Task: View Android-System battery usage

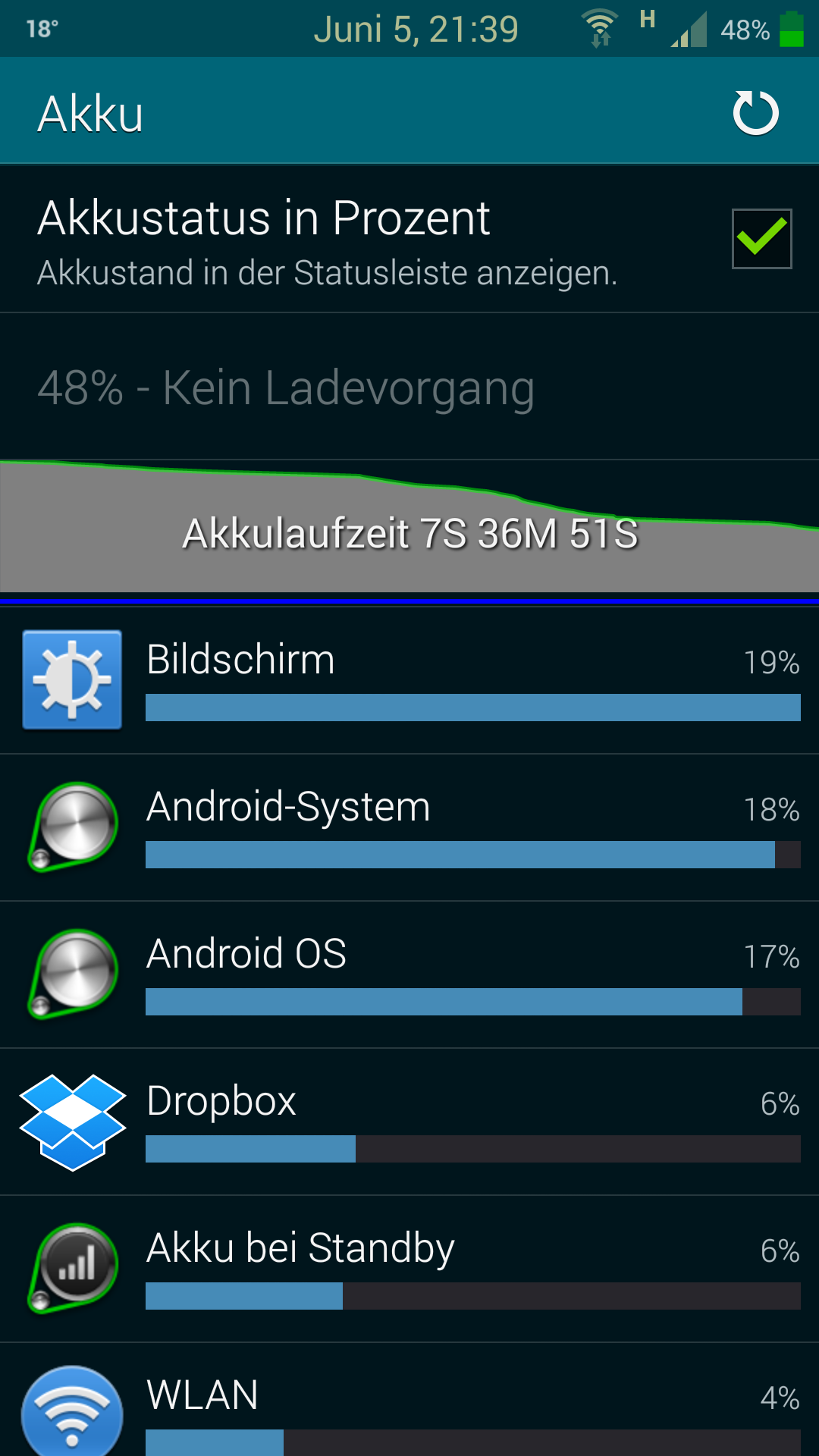Action: 409,827
